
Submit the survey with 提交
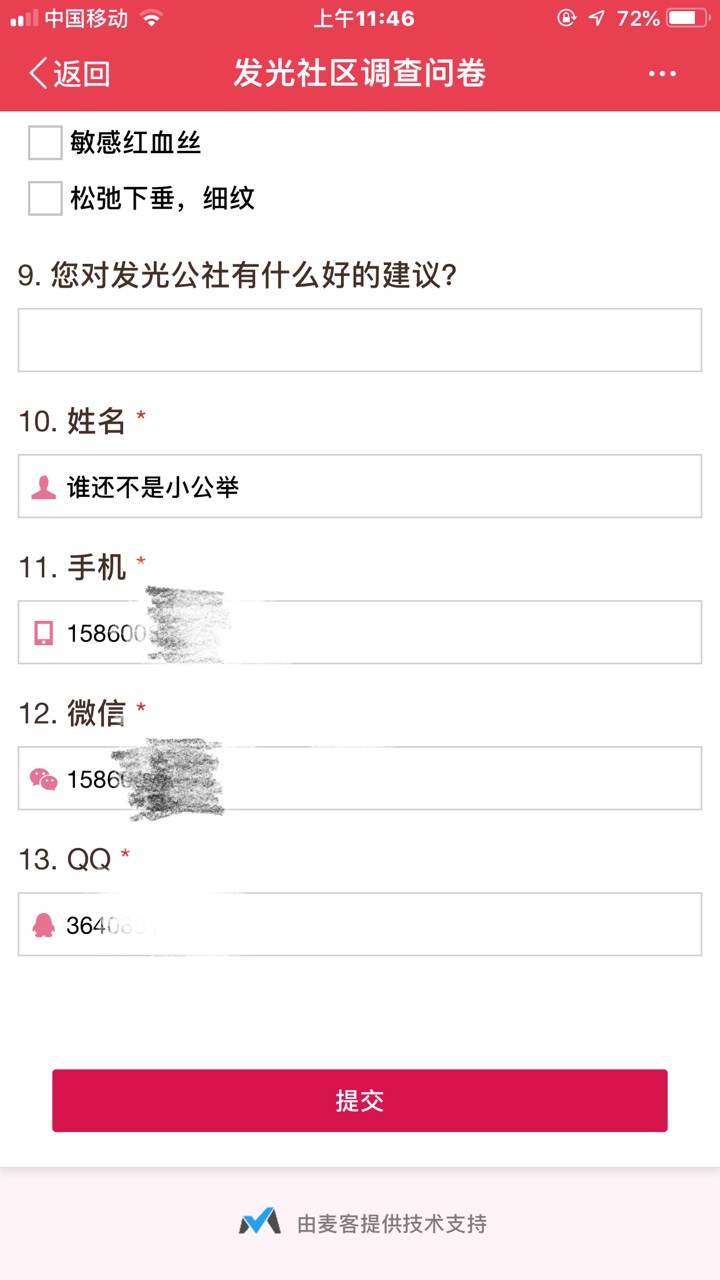[360, 1101]
